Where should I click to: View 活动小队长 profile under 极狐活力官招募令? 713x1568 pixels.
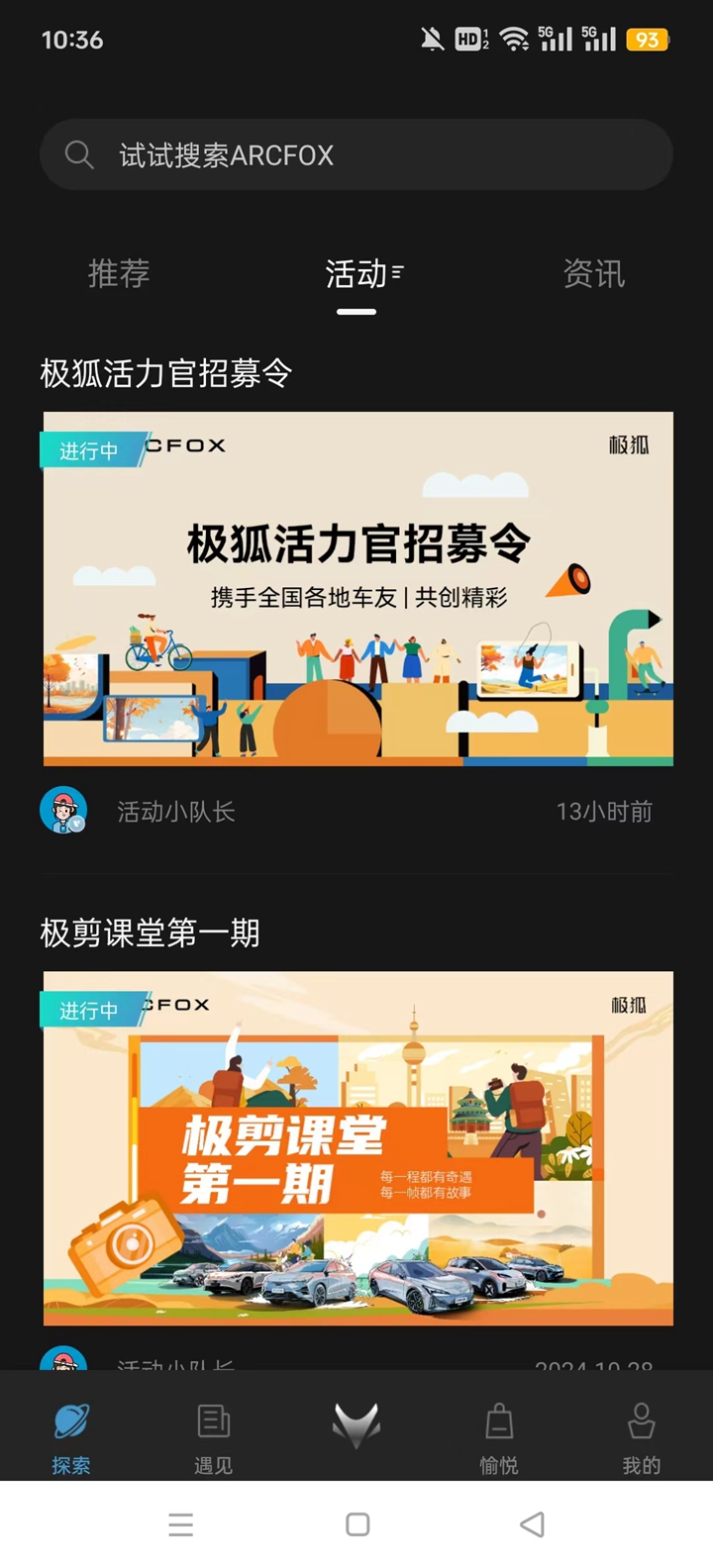pos(63,812)
